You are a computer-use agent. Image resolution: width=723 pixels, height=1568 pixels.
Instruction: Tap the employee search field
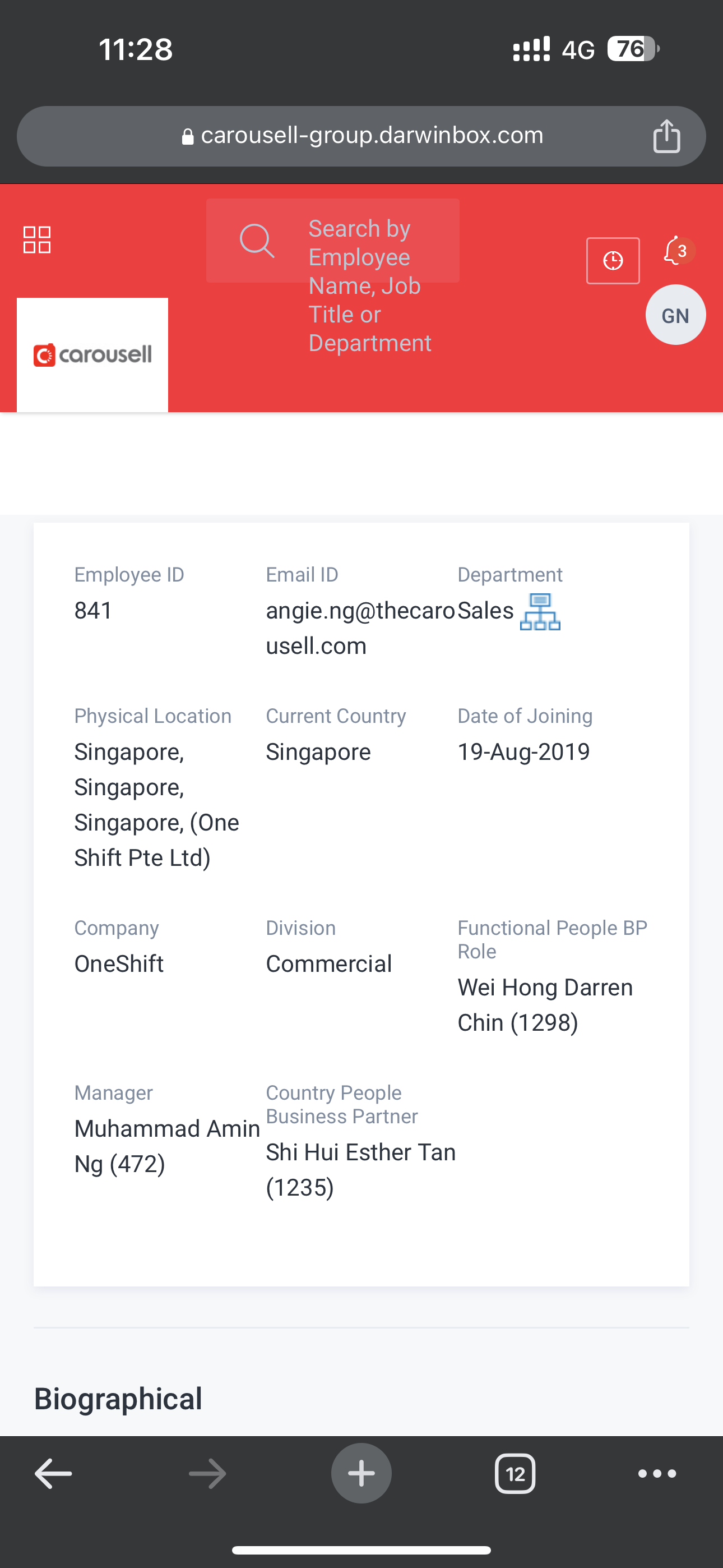332,241
